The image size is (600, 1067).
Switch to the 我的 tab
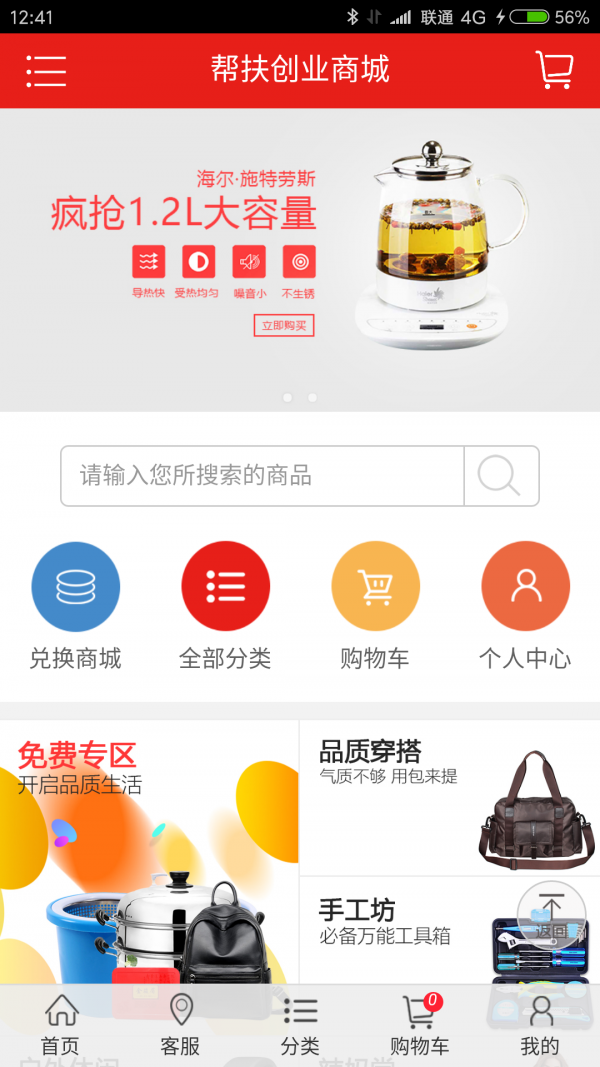(540, 1025)
